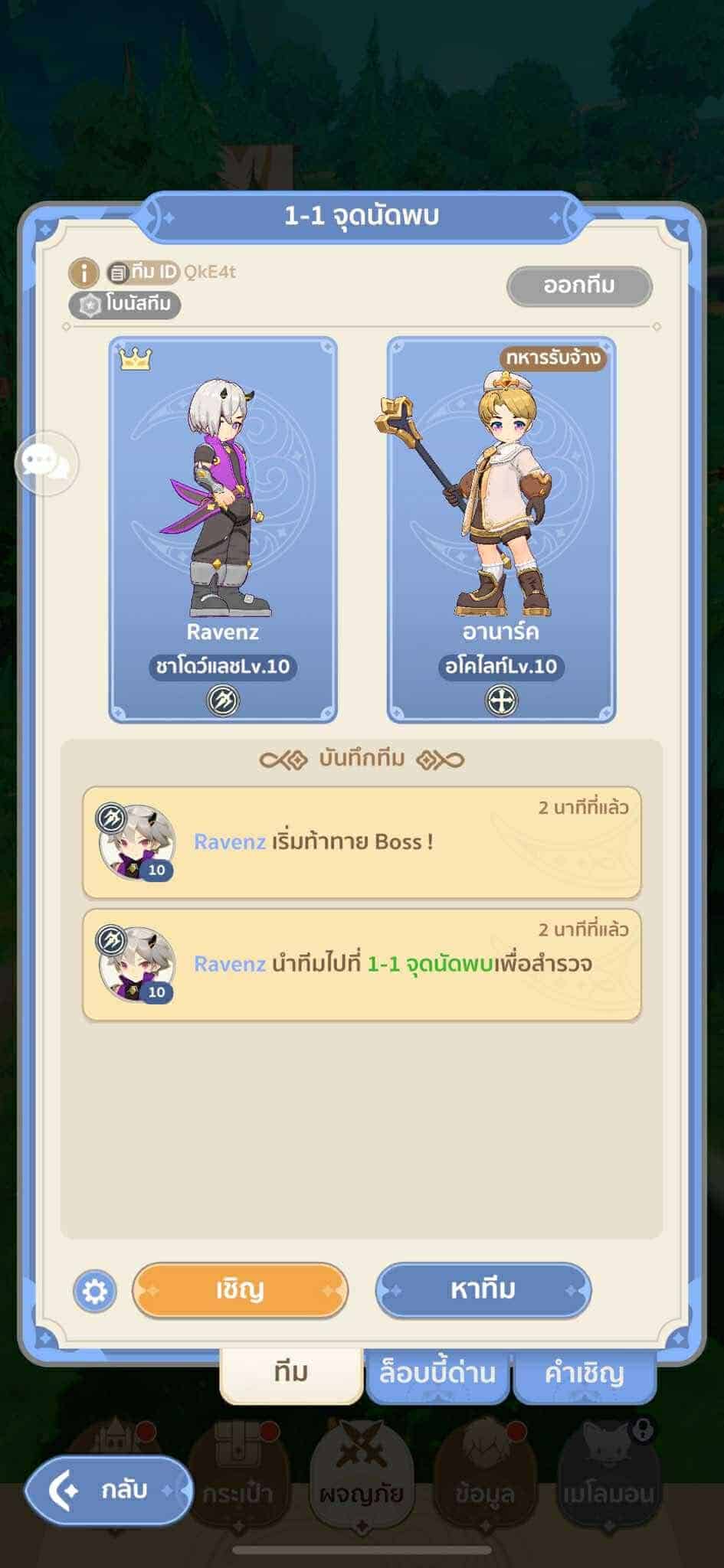The height and width of the screenshot is (1568, 724).
Task: Tap the orange เชิญ invite button
Action: click(240, 1290)
